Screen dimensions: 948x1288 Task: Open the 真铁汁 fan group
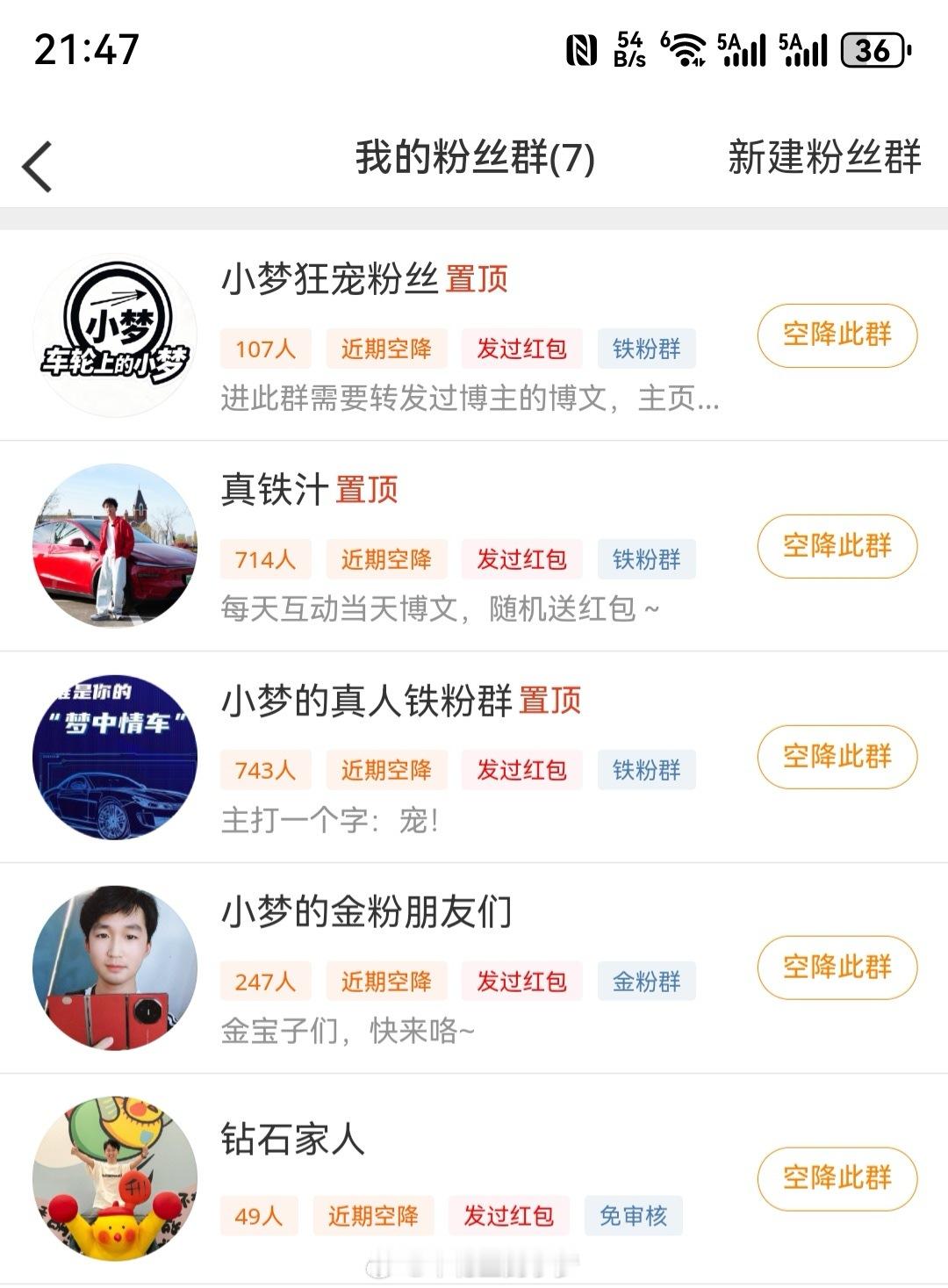click(x=276, y=490)
